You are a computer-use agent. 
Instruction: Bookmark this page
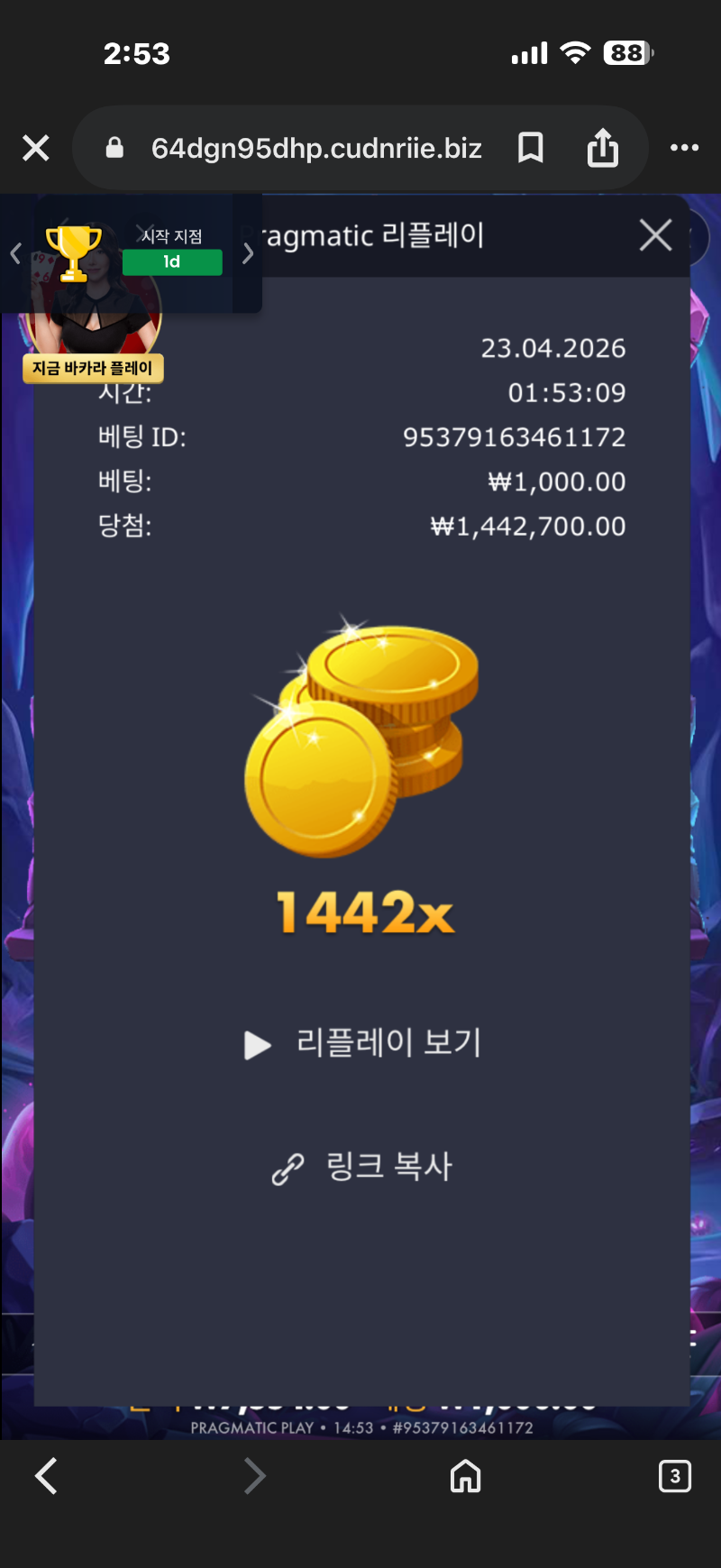coord(531,148)
